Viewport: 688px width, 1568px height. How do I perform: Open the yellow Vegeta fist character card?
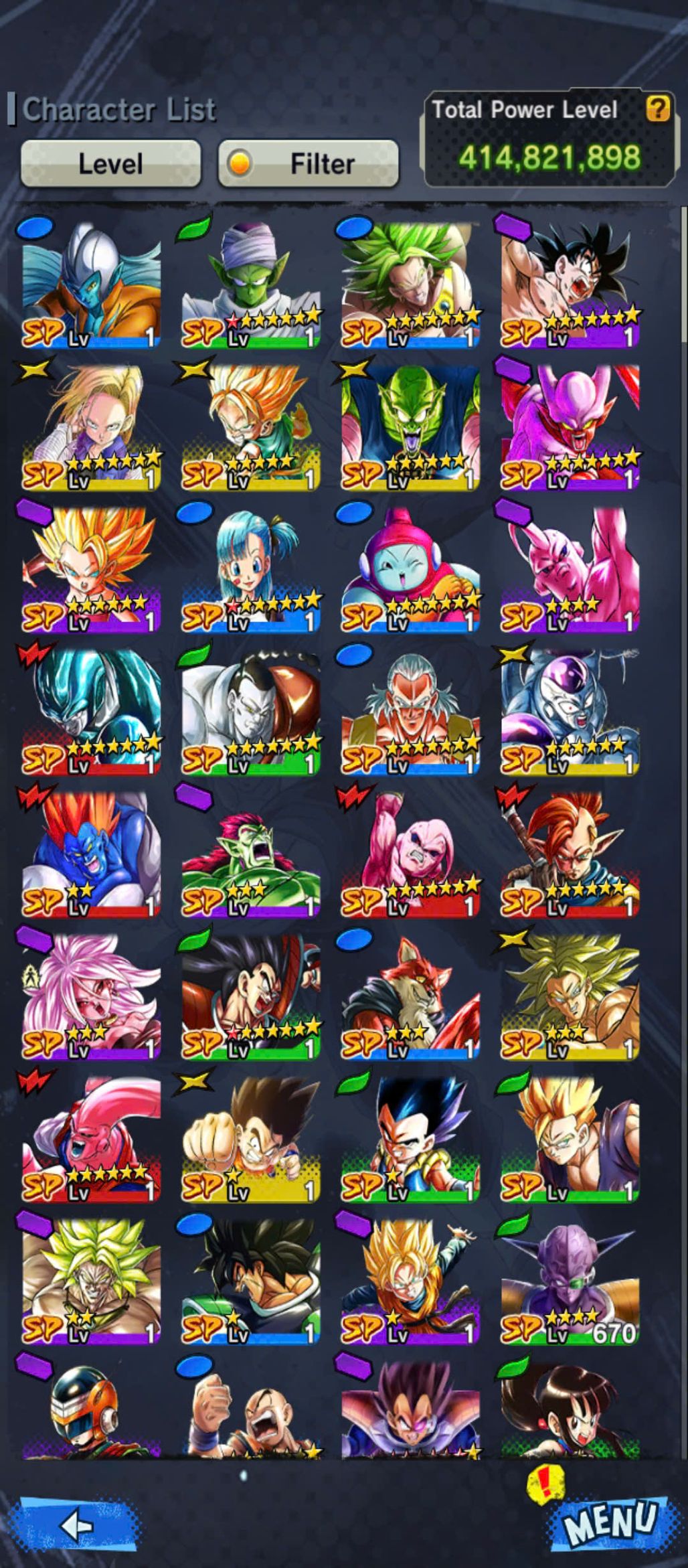250,1138
